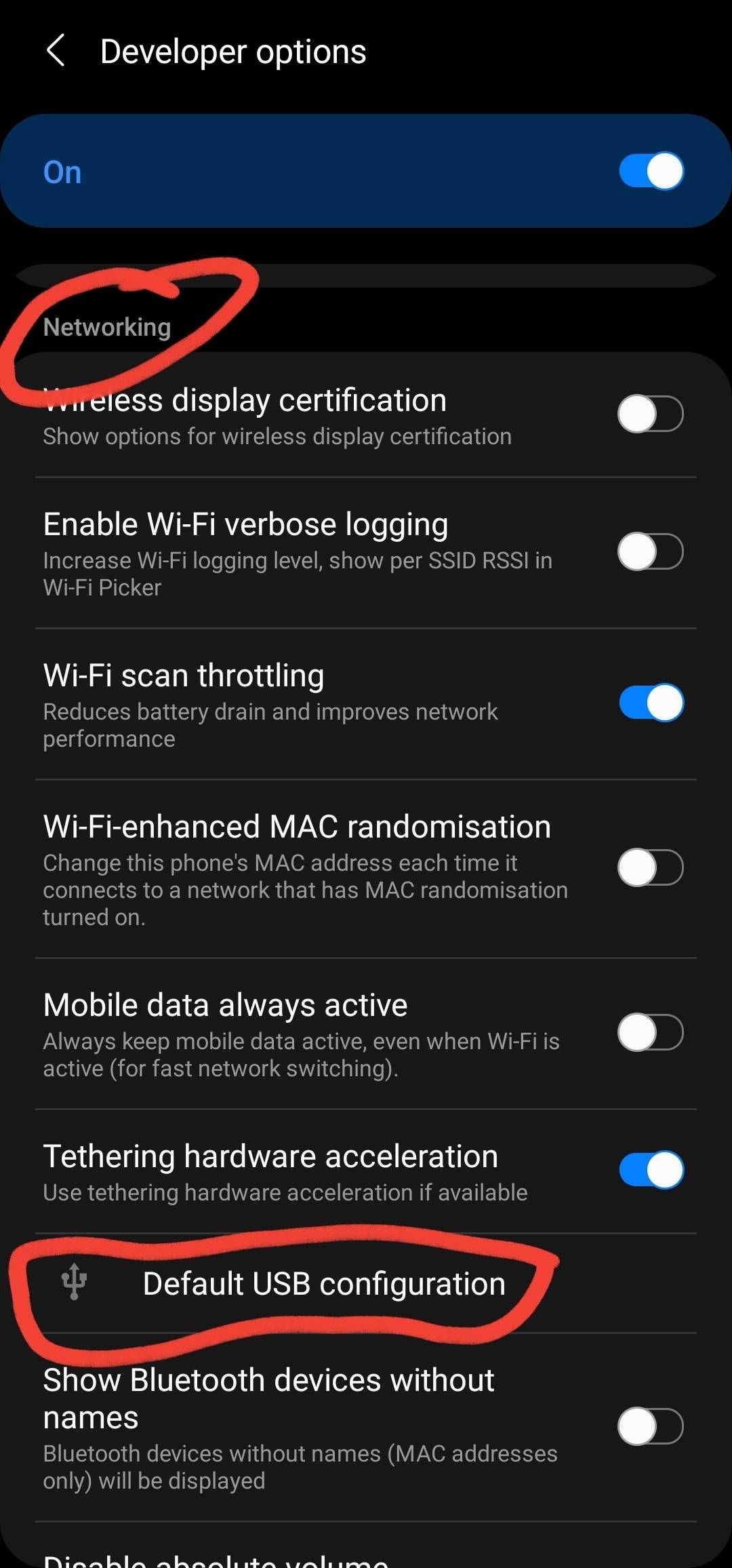Tap the Mobile data always active row text
This screenshot has height=1568, width=732.
(224, 1004)
